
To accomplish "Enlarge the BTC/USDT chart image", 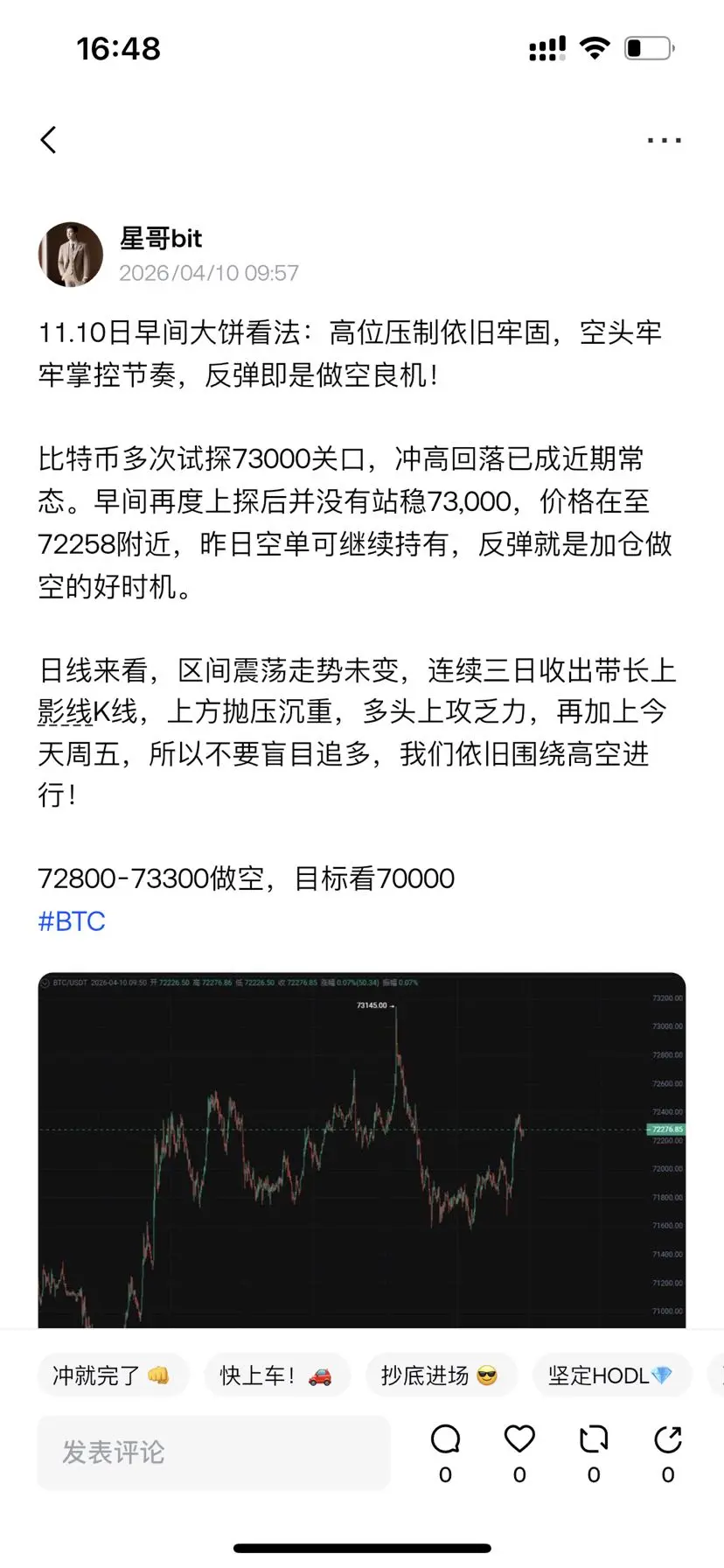I will tap(362, 1150).
